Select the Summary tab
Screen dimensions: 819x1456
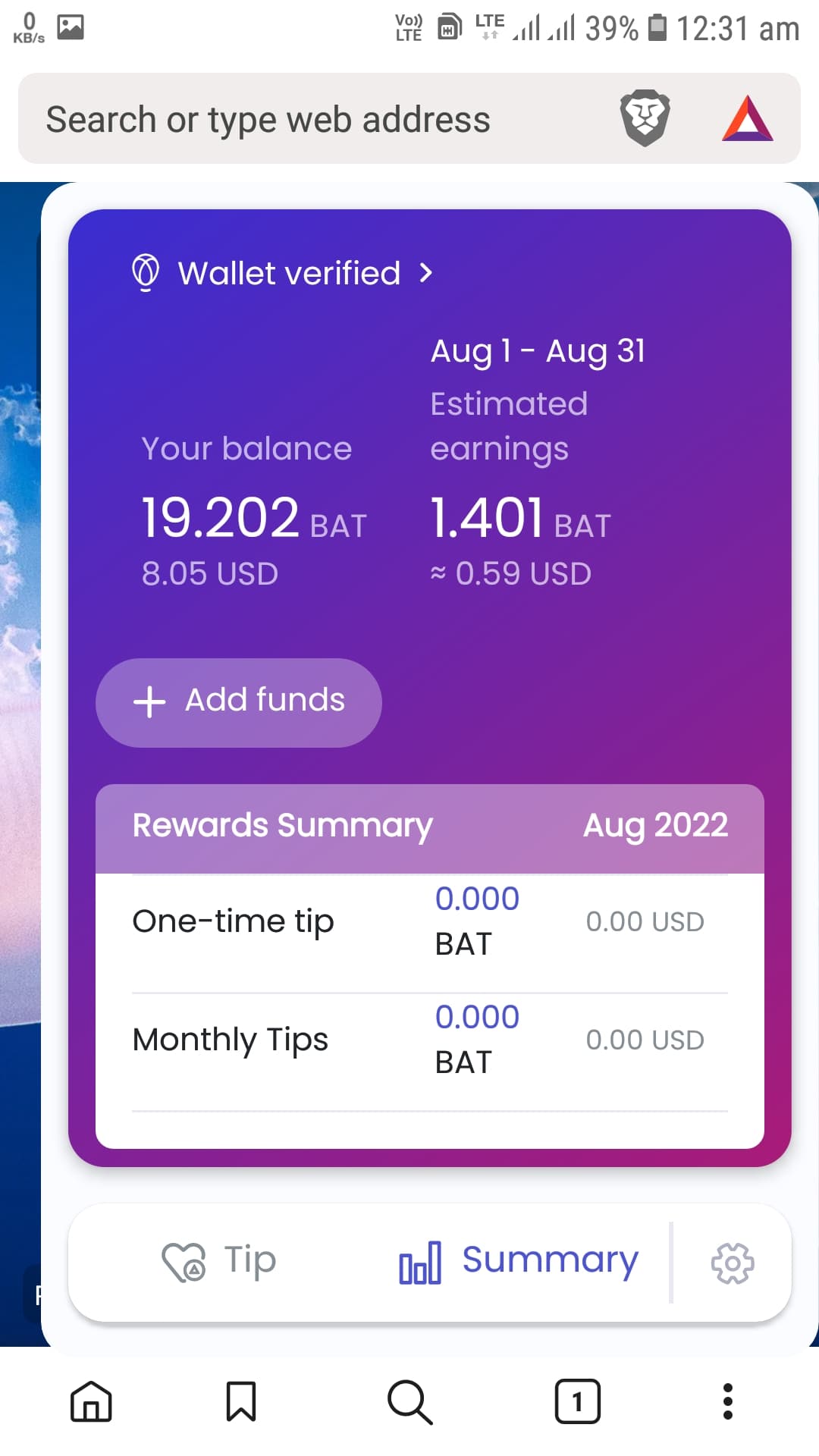(519, 1261)
